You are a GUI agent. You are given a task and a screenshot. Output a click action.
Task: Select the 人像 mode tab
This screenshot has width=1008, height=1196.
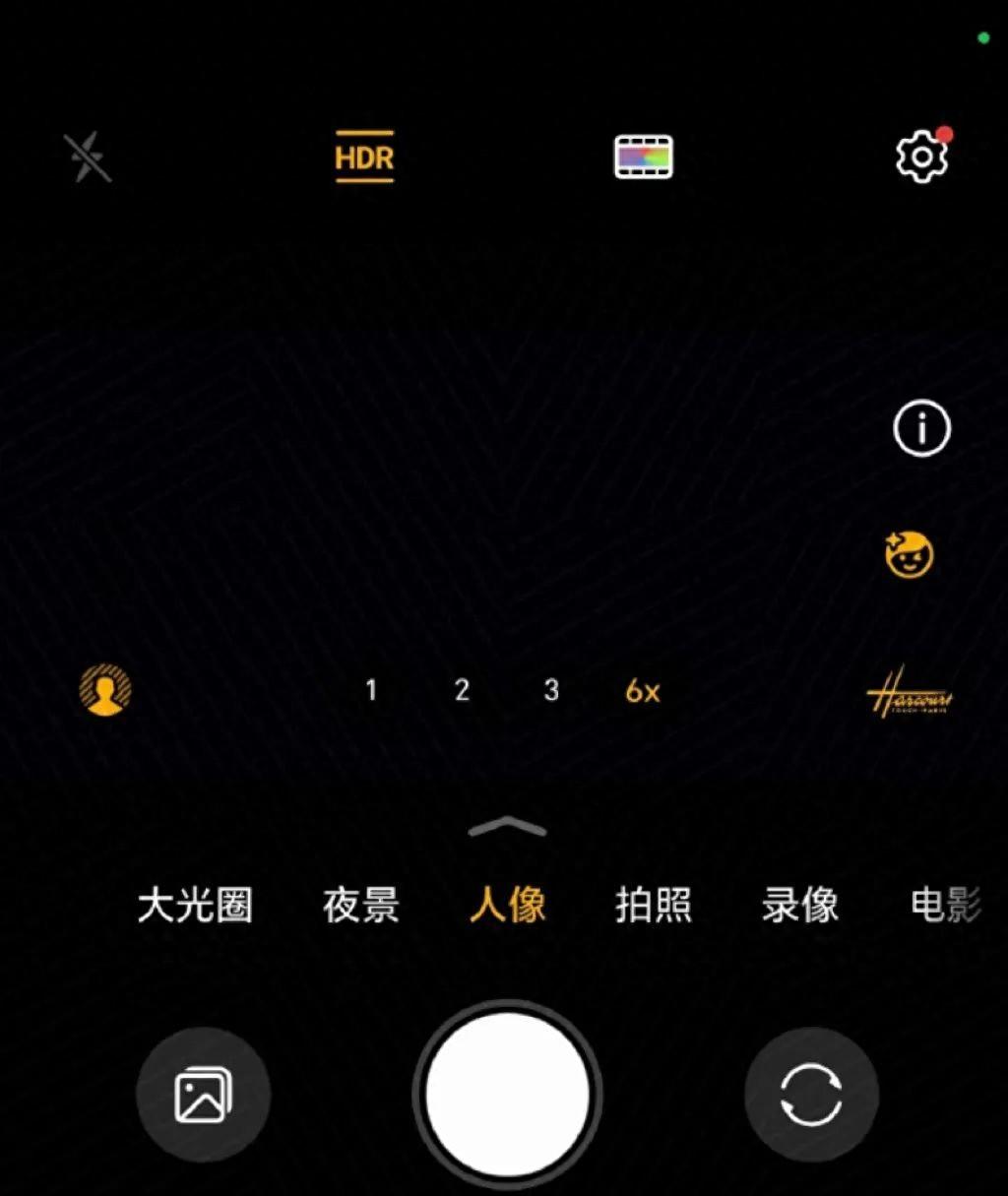[507, 905]
